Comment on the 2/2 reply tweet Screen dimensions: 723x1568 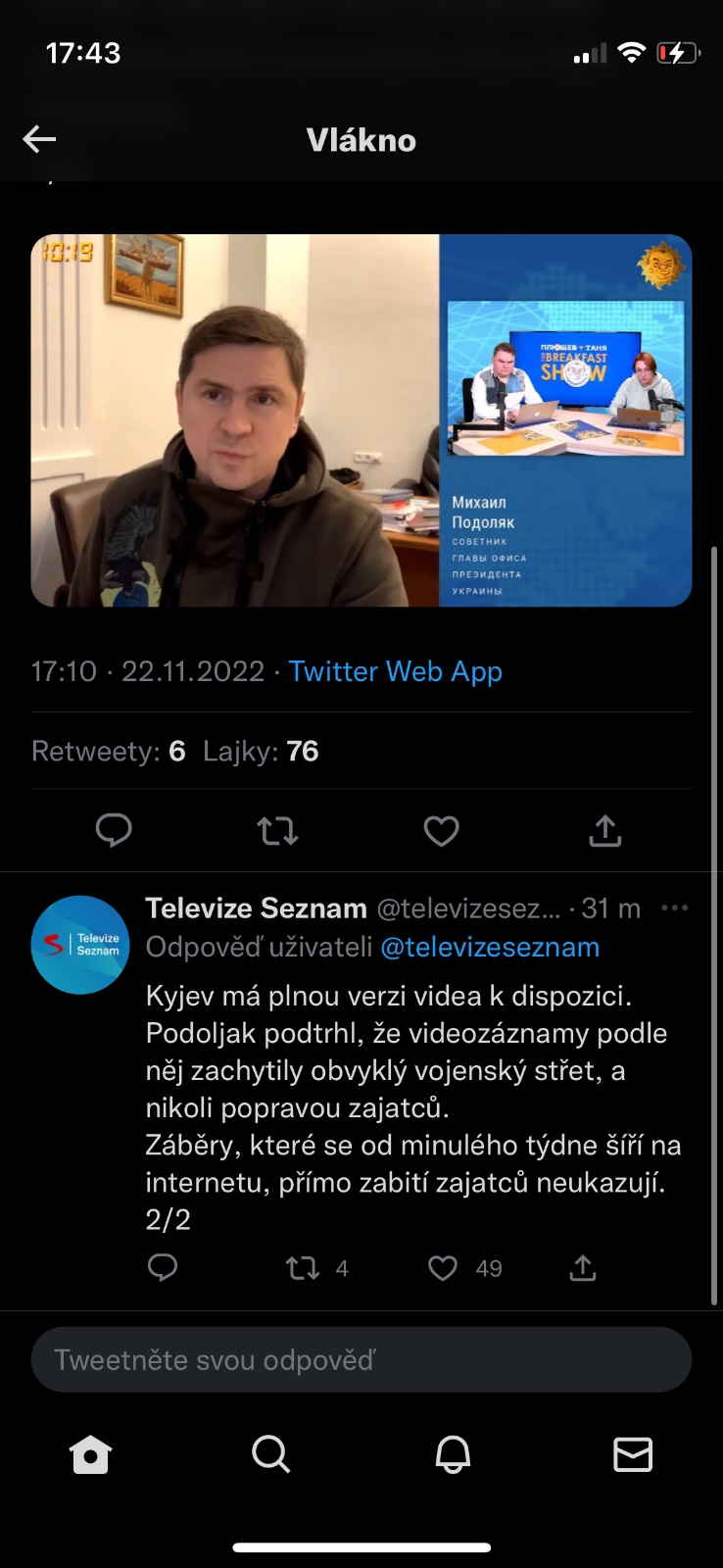coord(163,1268)
